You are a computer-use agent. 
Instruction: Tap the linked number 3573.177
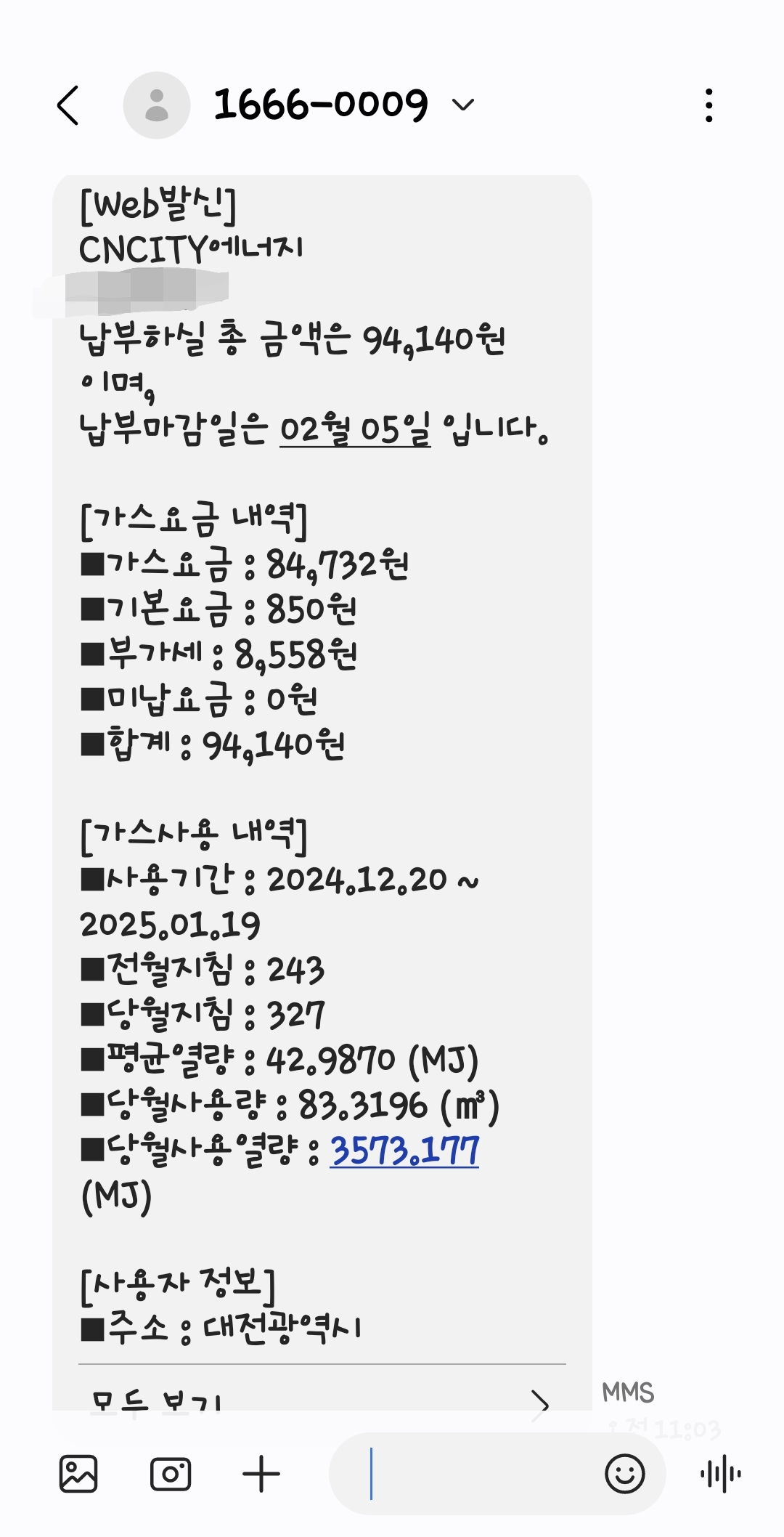(404, 1151)
